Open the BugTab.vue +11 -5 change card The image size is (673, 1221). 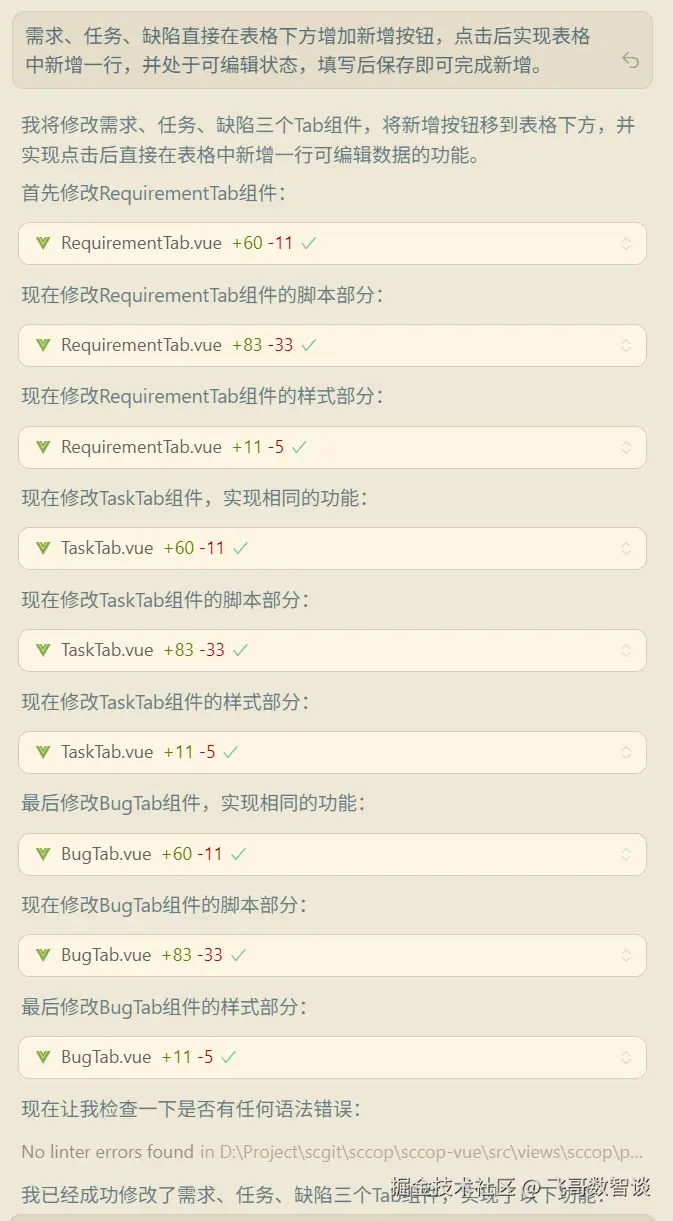pyautogui.click(x=331, y=1057)
